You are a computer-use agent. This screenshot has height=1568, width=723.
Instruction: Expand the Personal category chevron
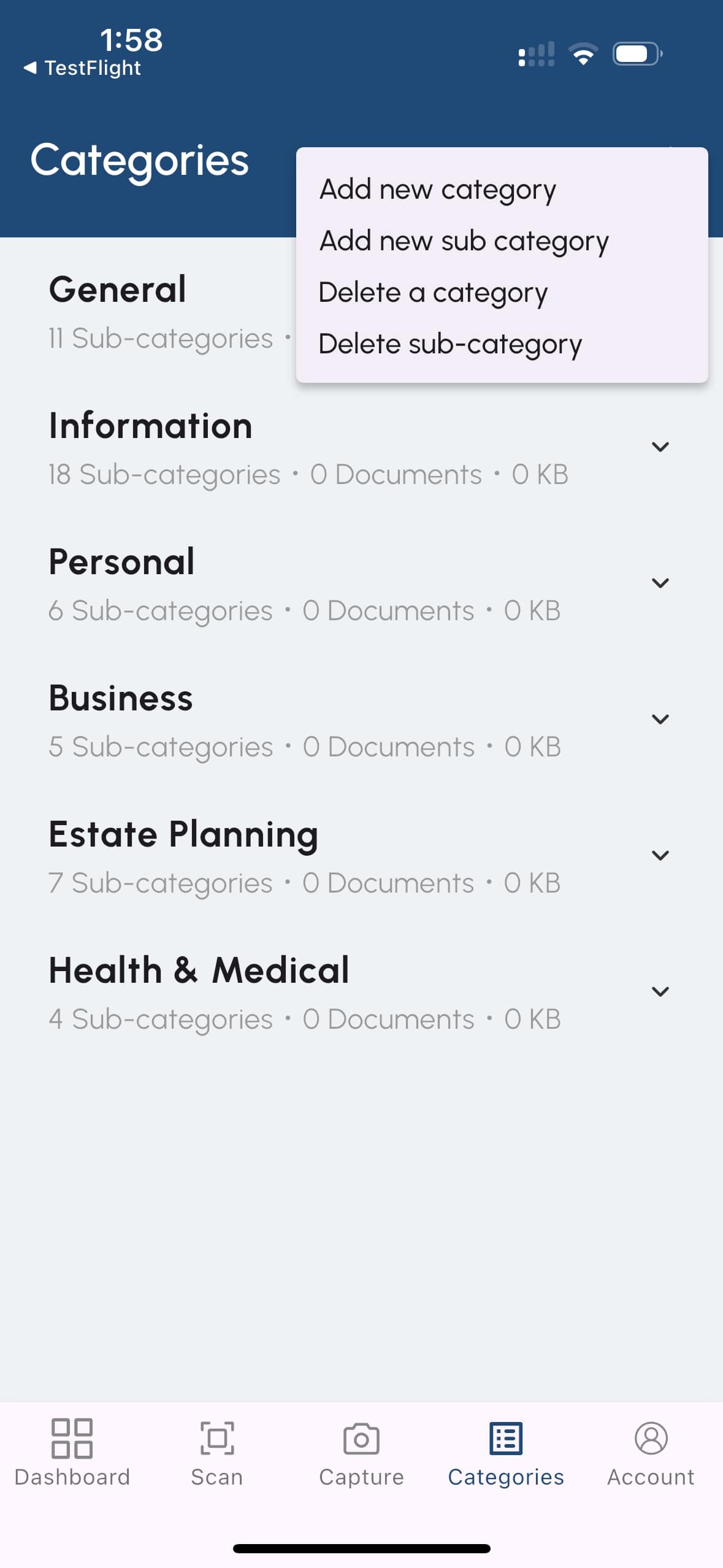660,583
